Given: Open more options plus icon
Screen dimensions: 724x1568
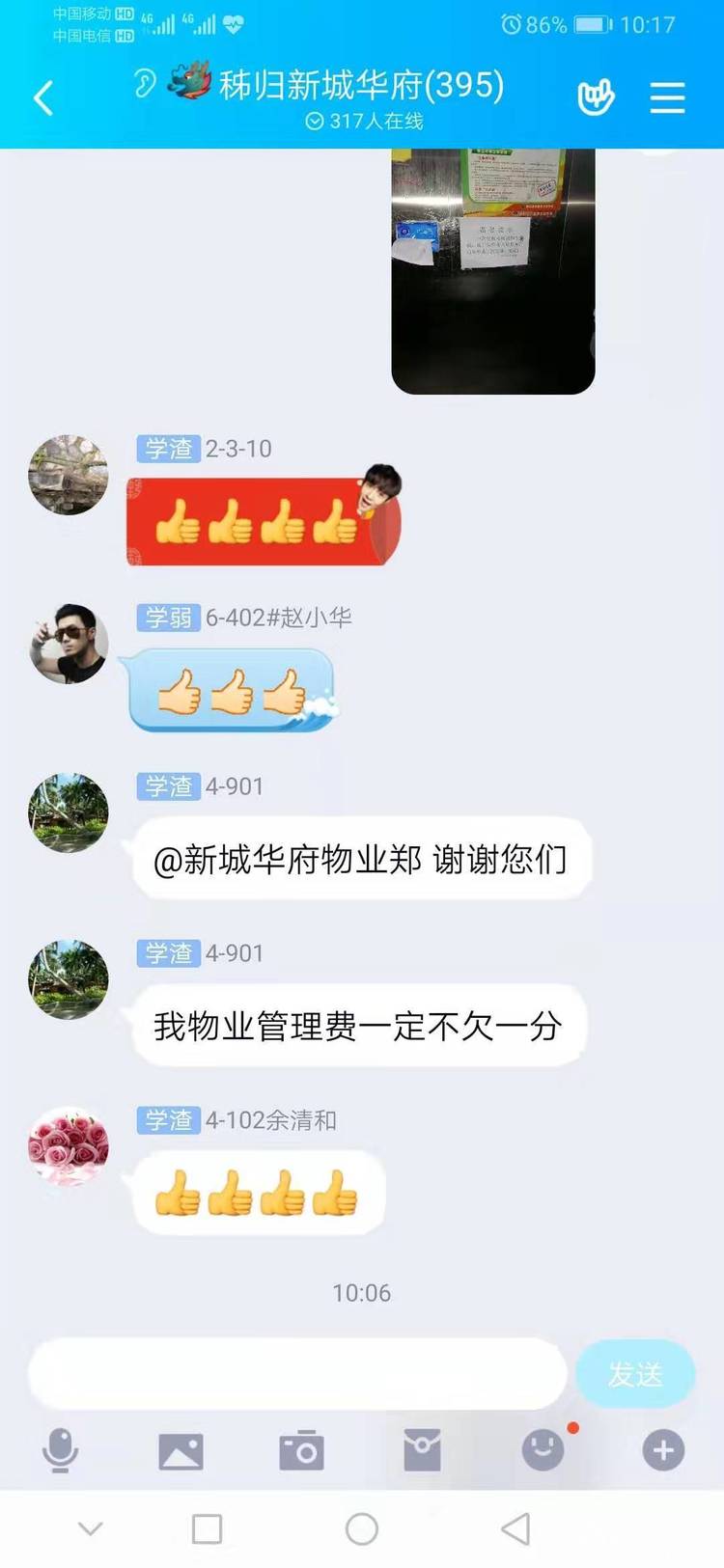Looking at the screenshot, I should click(x=663, y=1450).
